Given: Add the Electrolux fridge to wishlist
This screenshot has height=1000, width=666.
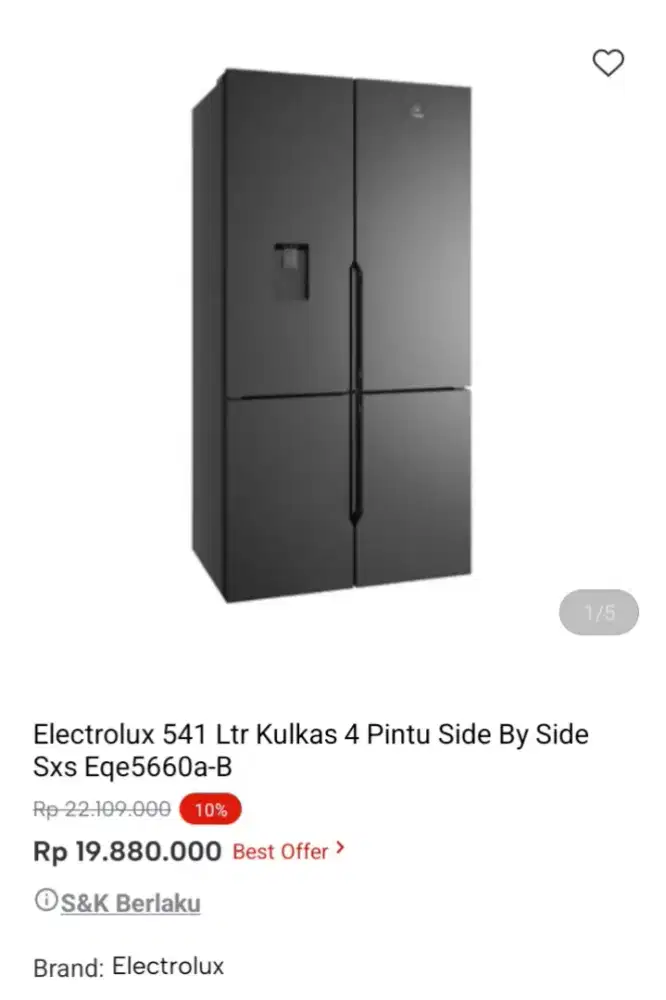Looking at the screenshot, I should point(608,63).
